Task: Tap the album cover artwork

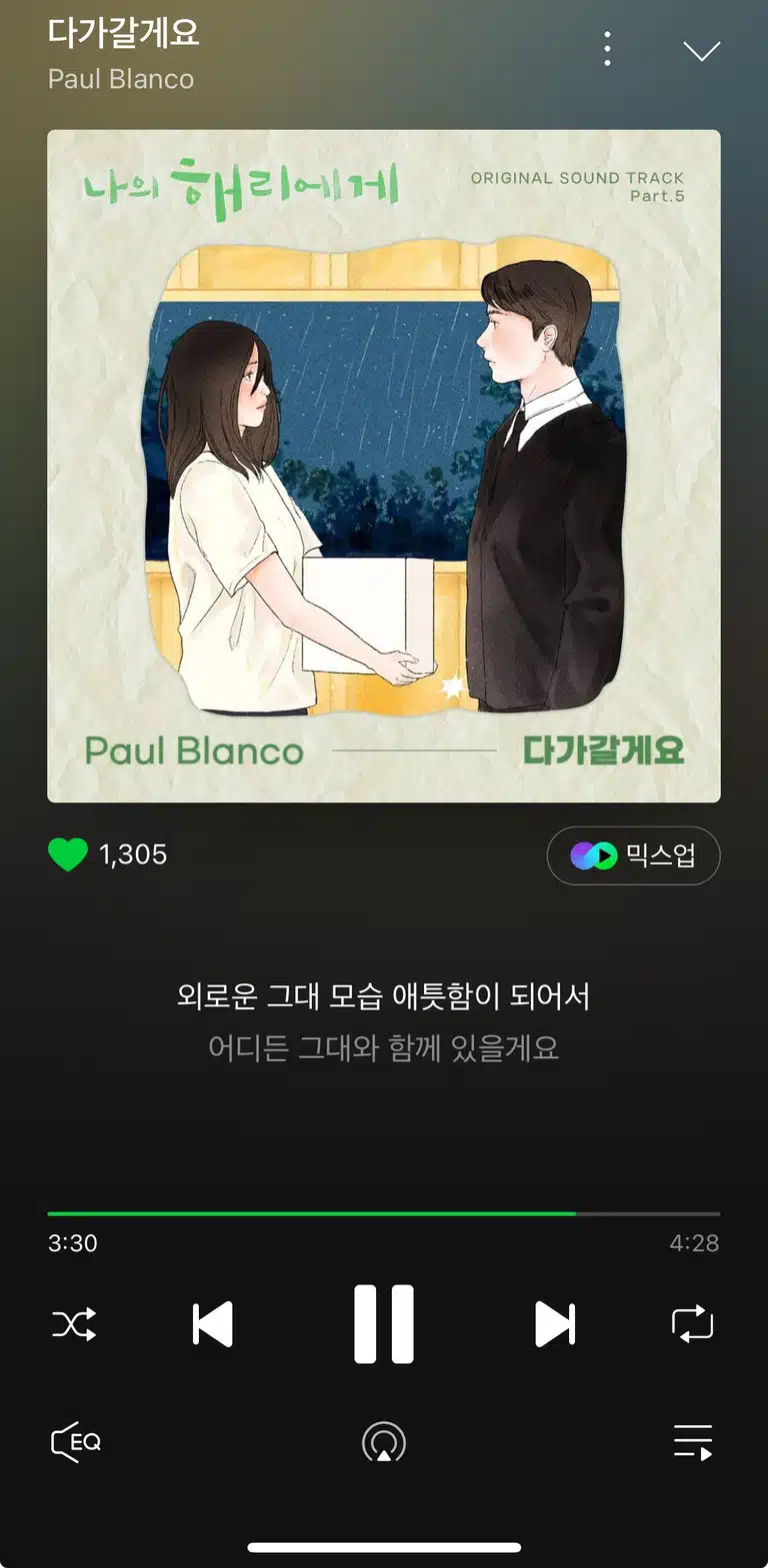Action: pyautogui.click(x=384, y=466)
